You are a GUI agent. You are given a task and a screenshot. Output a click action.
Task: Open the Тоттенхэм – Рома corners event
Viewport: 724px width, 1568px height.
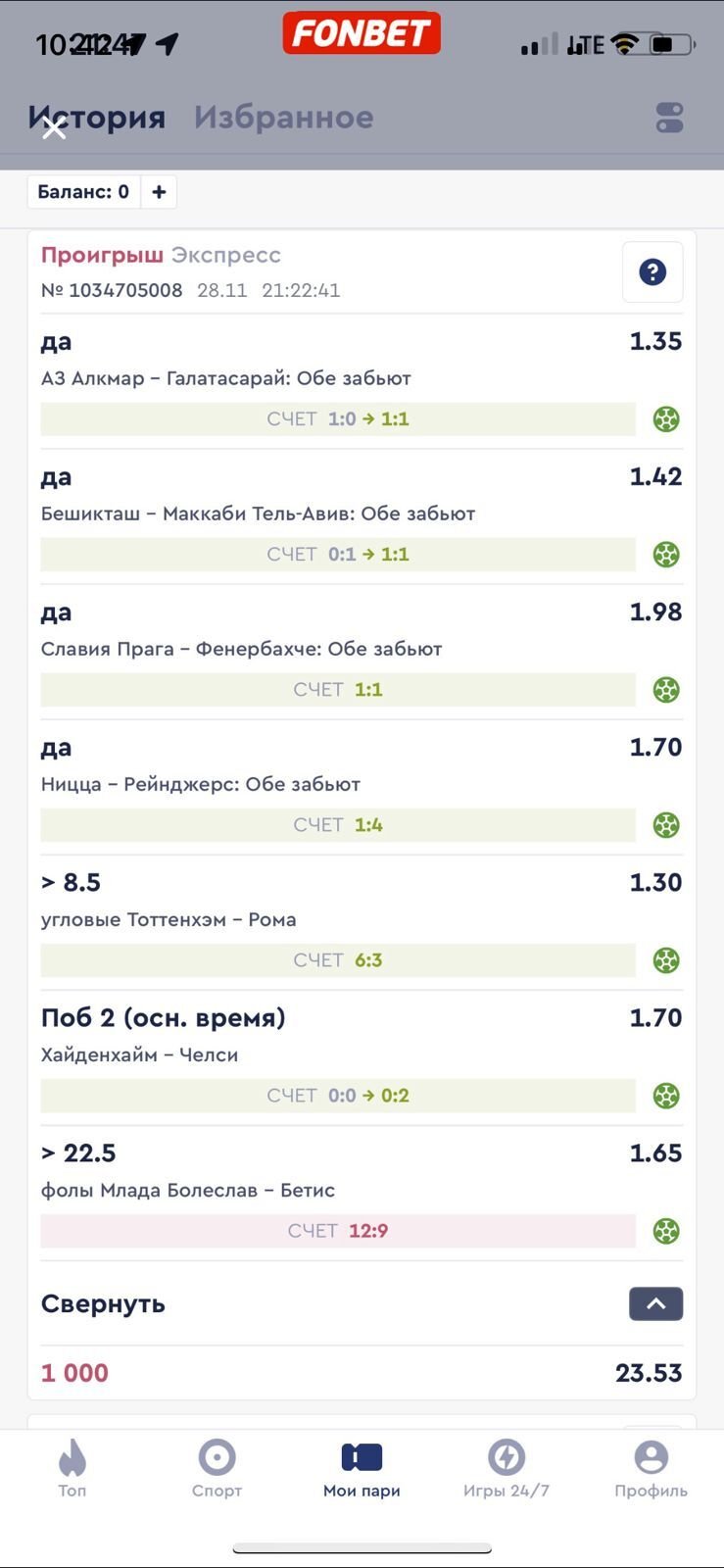pyautogui.click(x=169, y=919)
